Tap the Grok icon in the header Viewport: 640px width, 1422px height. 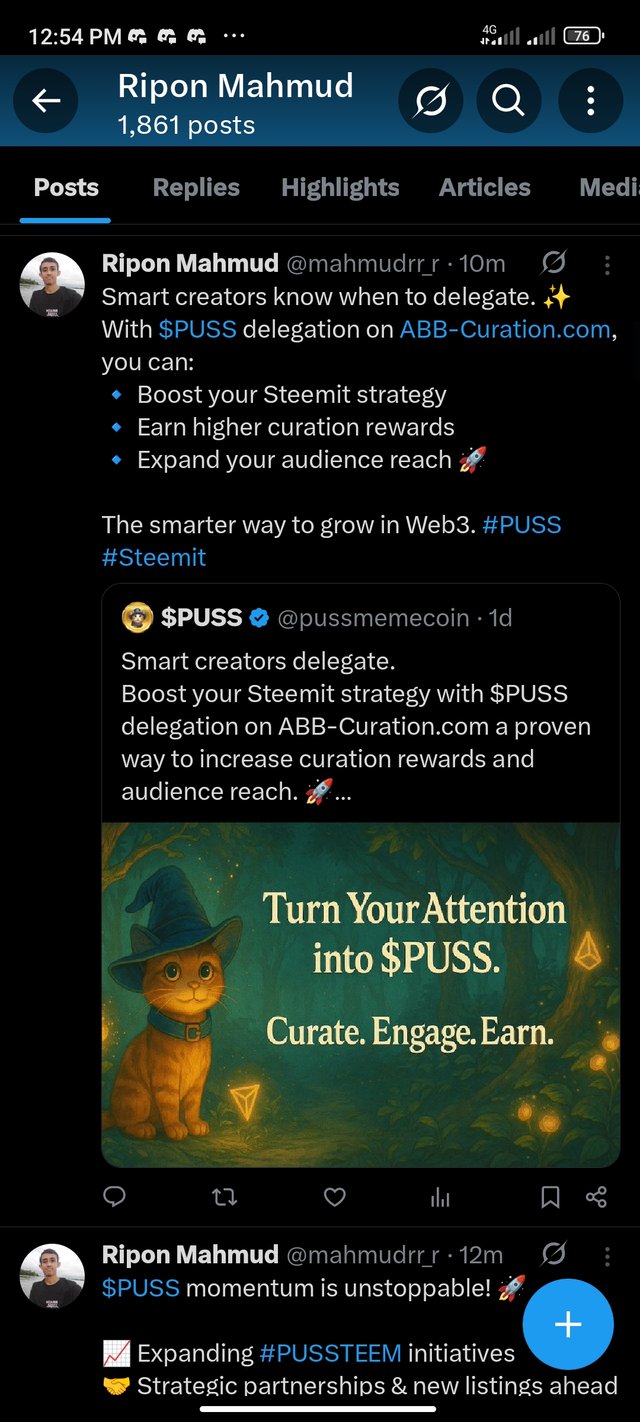click(430, 101)
